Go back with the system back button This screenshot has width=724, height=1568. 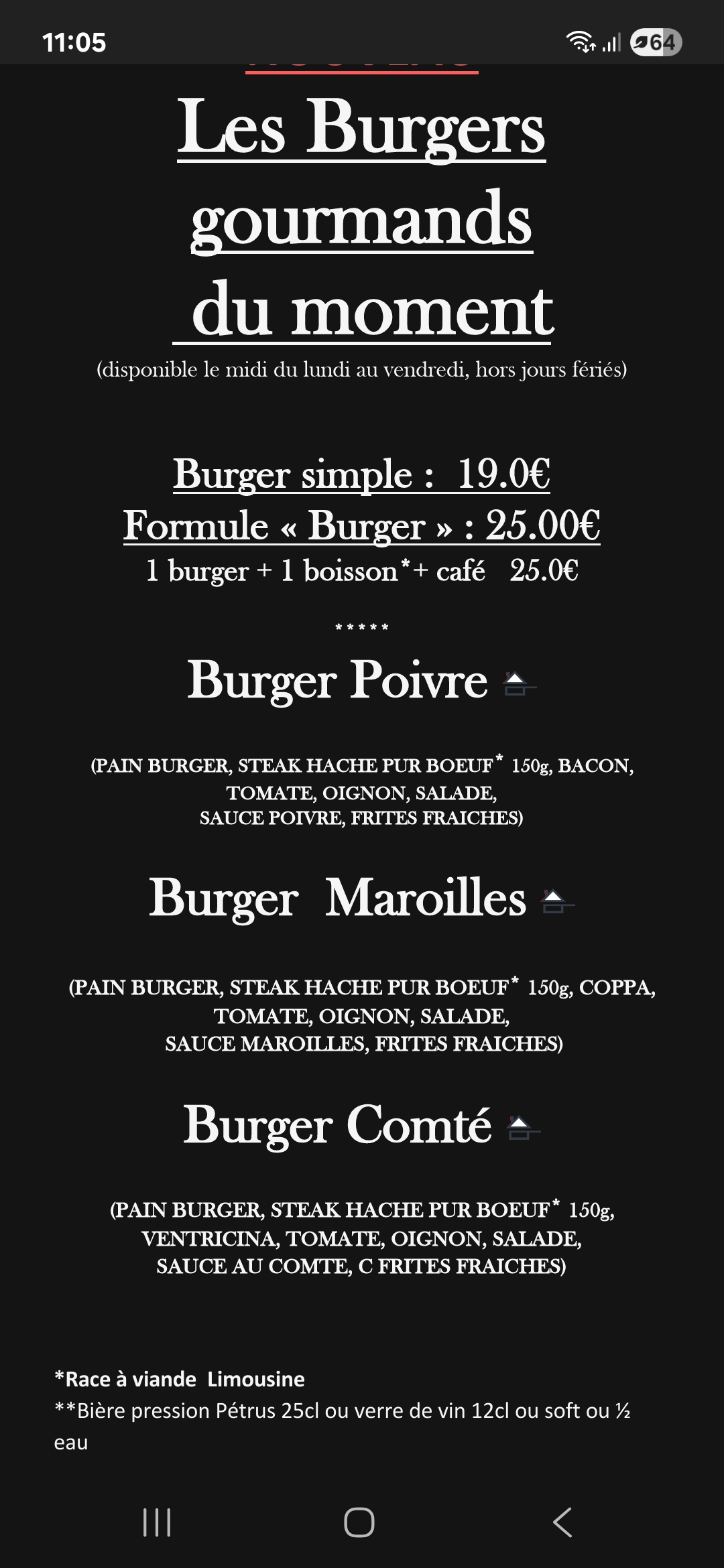562,1522
